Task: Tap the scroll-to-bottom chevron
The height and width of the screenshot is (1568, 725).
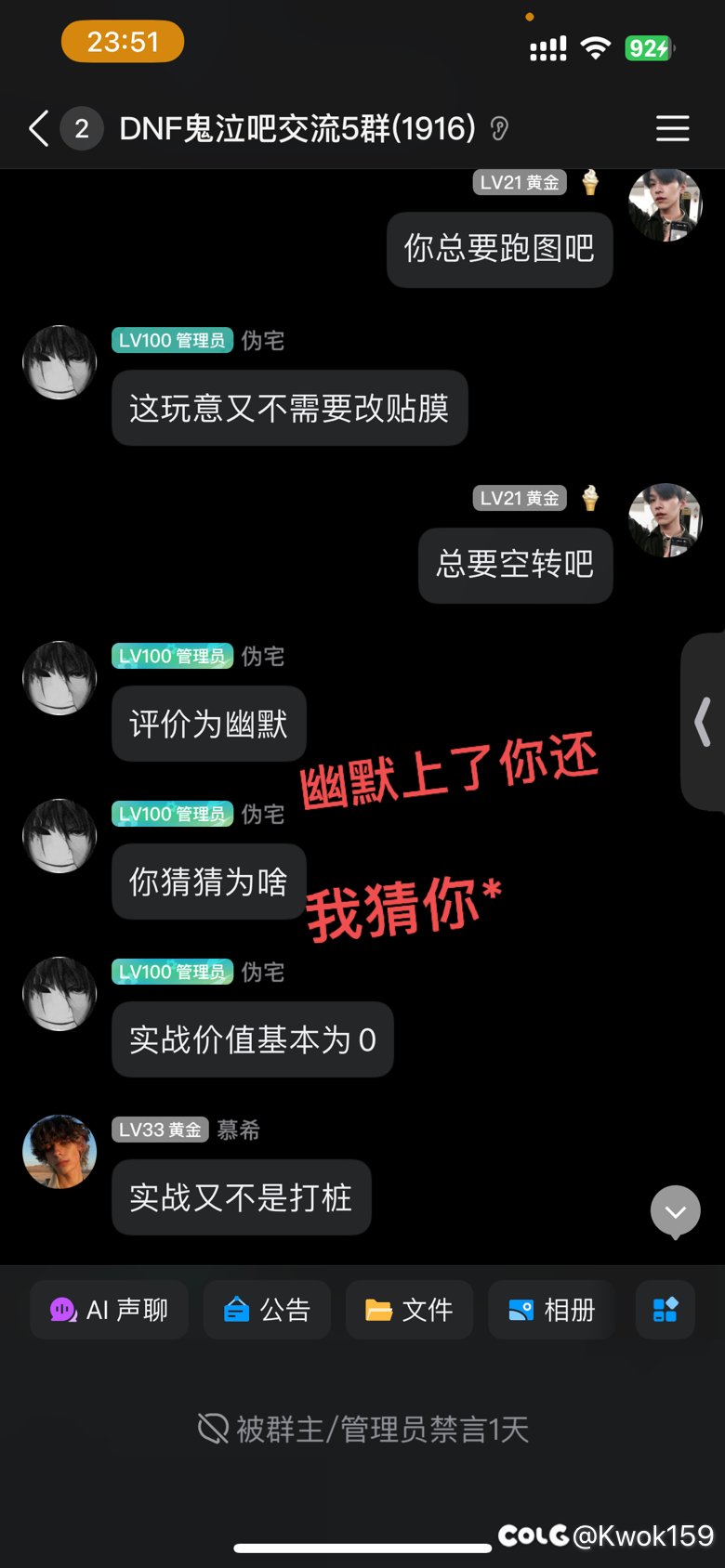Action: coord(674,1211)
